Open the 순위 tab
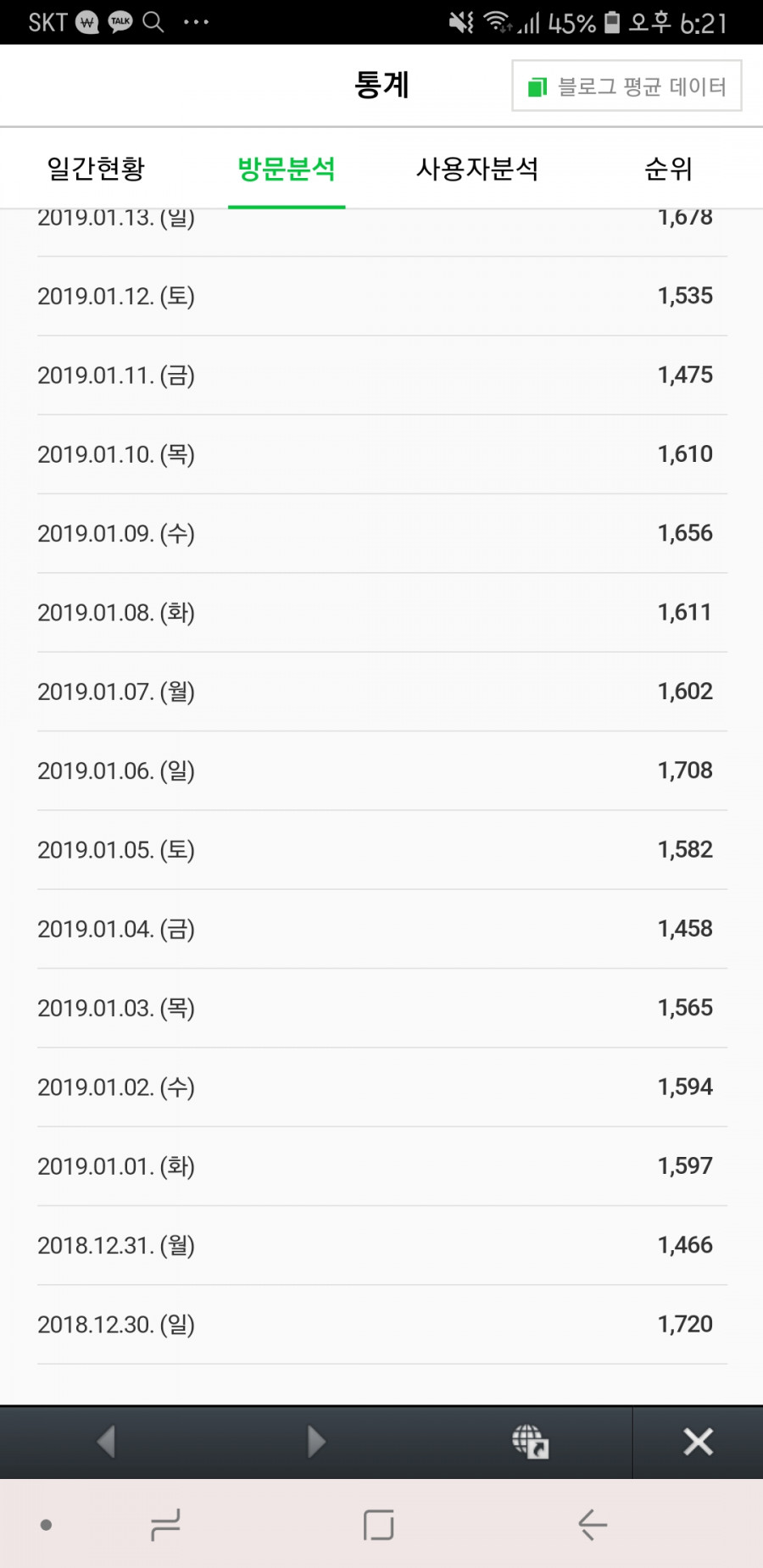Viewport: 763px width, 1568px height. (668, 169)
